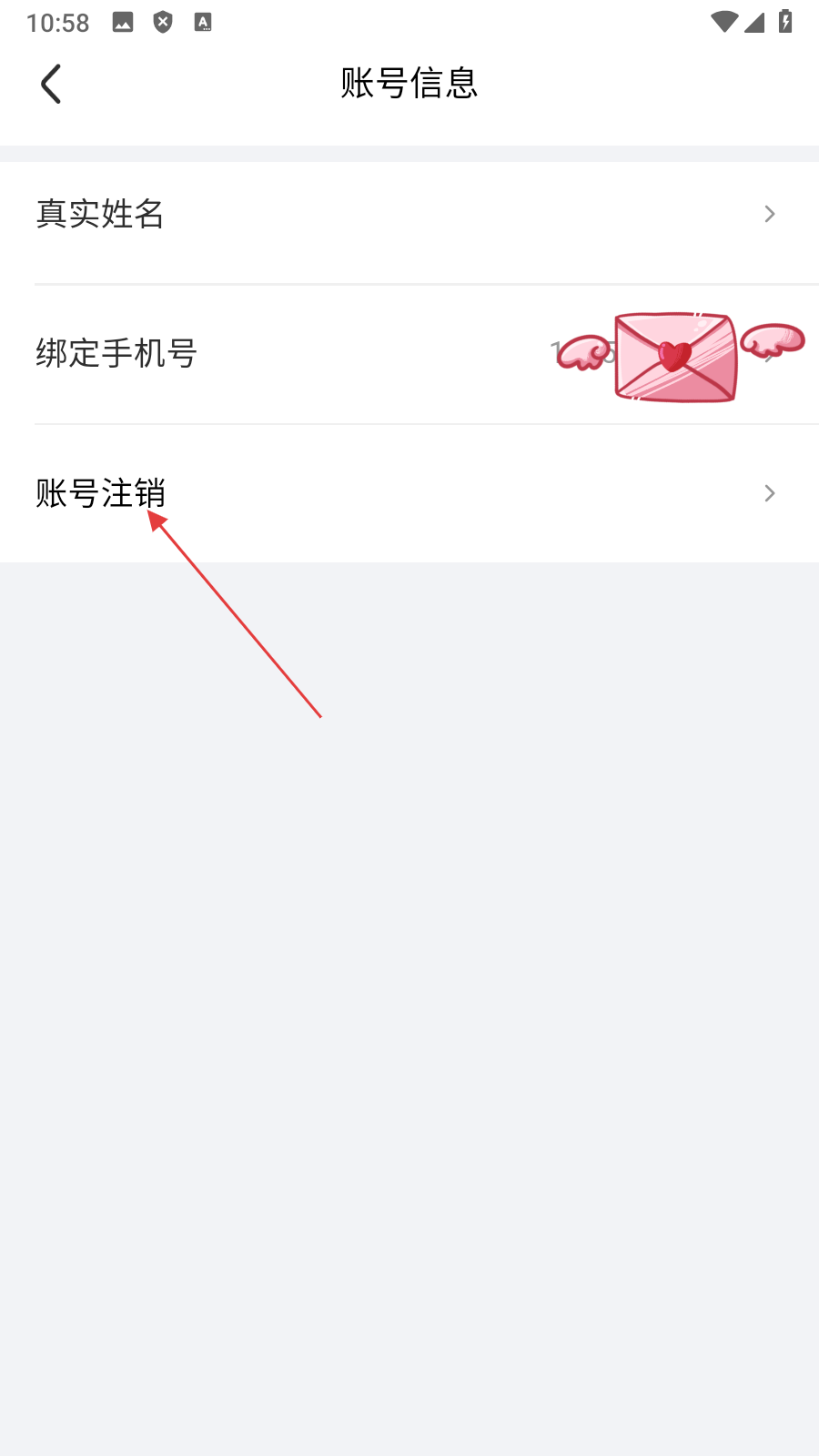
Task: Open the 真实姓名 row
Action: pyautogui.click(x=409, y=215)
